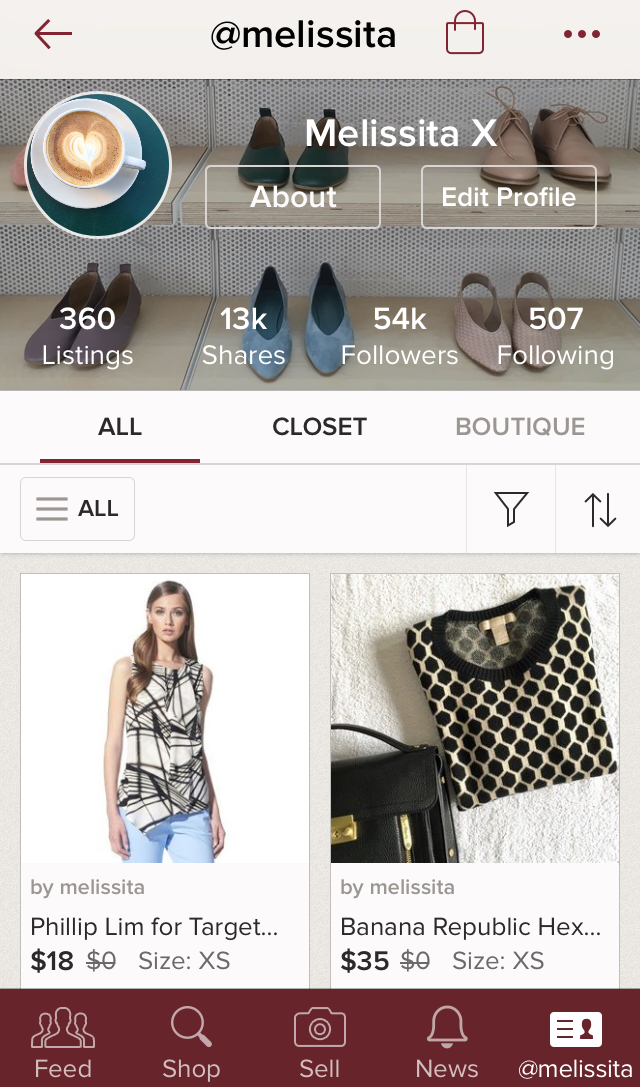Viewport: 640px width, 1087px height.
Task: Open the filter funnel options
Action: (x=511, y=509)
